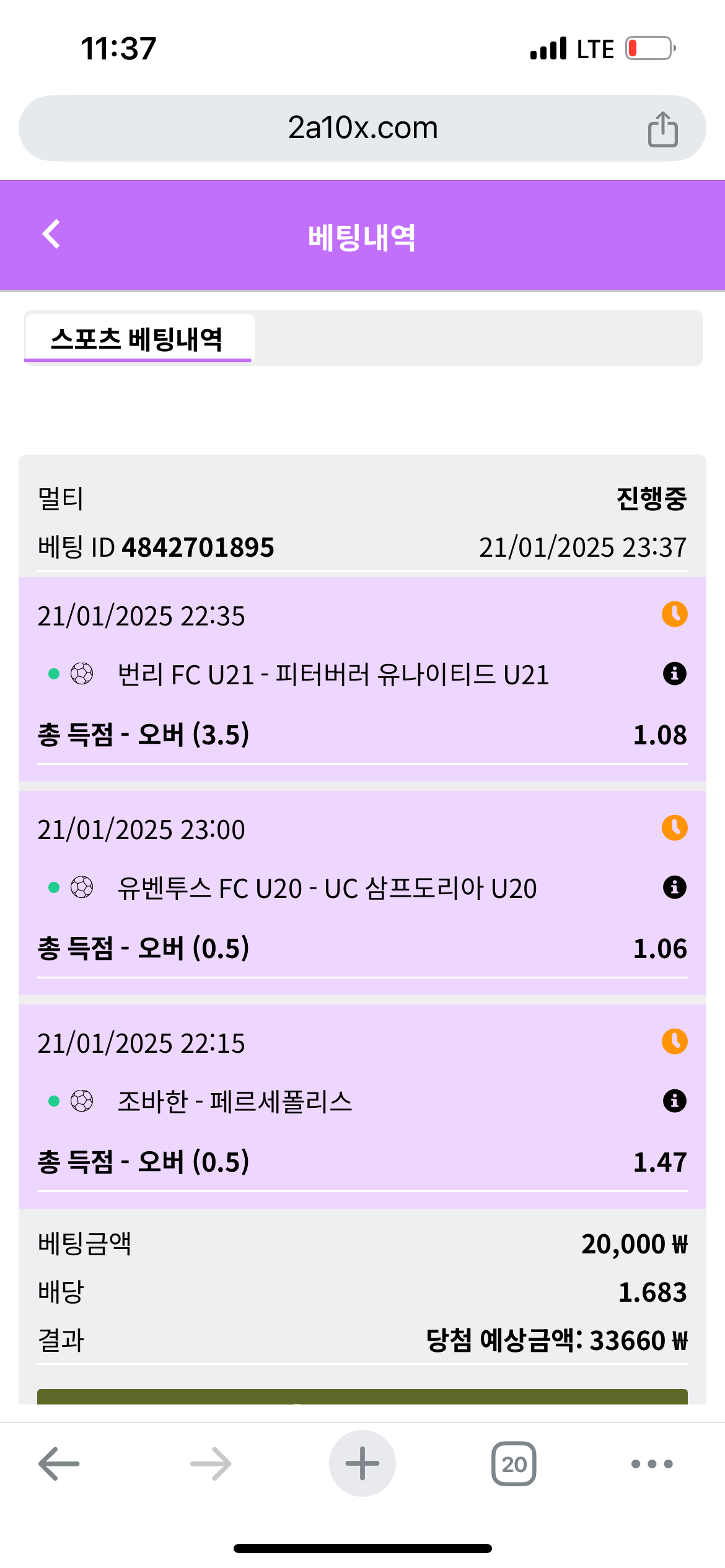Image resolution: width=725 pixels, height=1568 pixels.
Task: Open info for 유벤투스 FC U20 match
Action: click(x=674, y=887)
